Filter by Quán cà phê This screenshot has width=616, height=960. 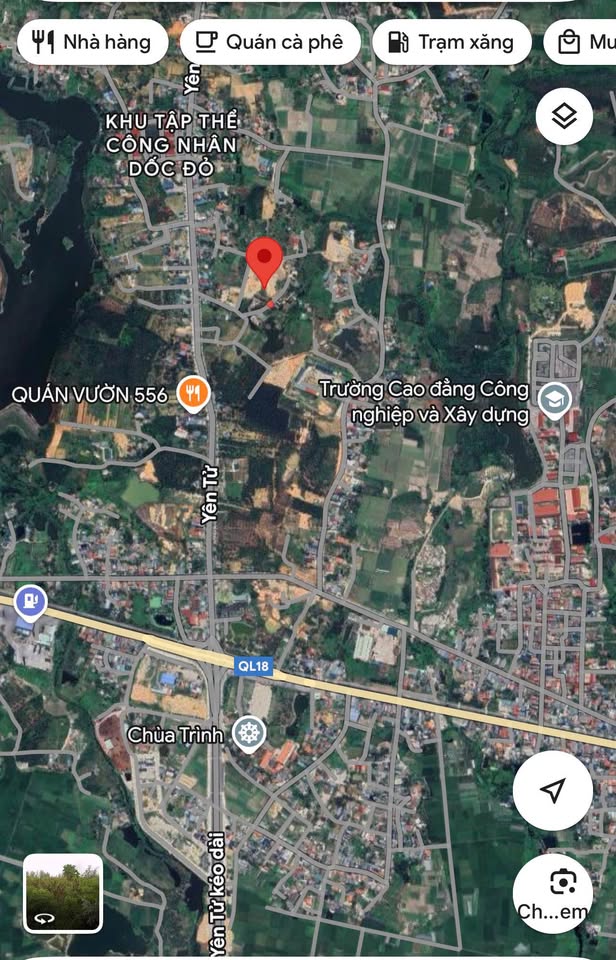pyautogui.click(x=270, y=42)
